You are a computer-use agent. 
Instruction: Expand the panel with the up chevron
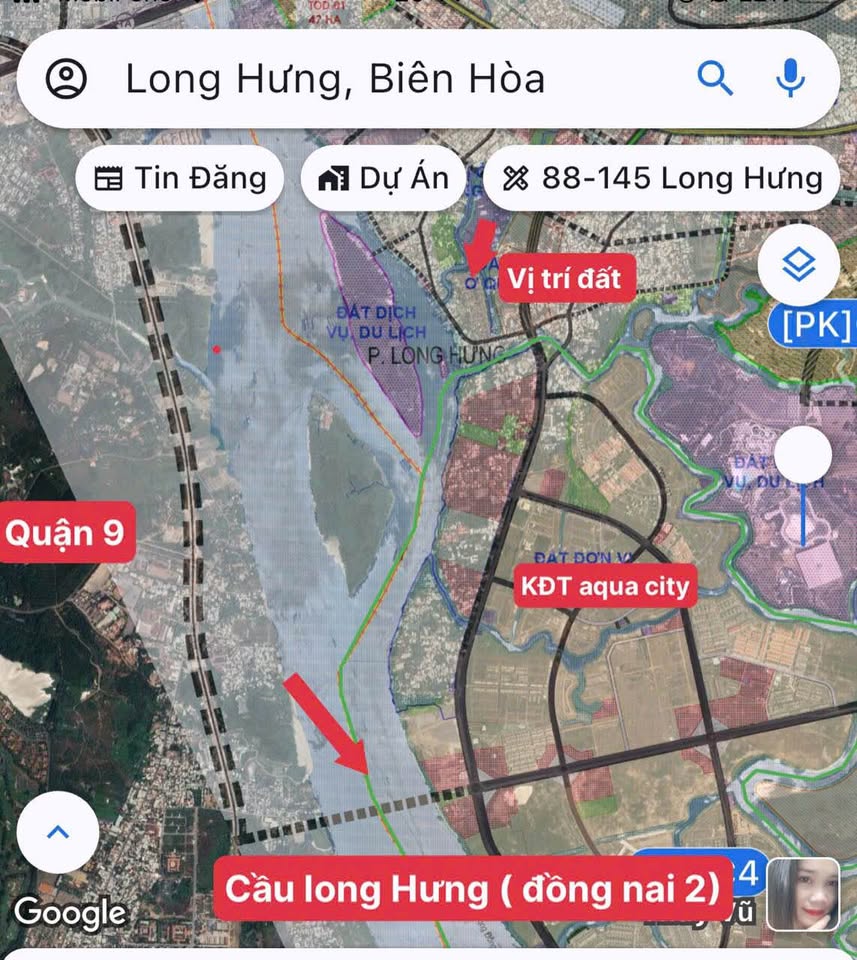(x=58, y=832)
